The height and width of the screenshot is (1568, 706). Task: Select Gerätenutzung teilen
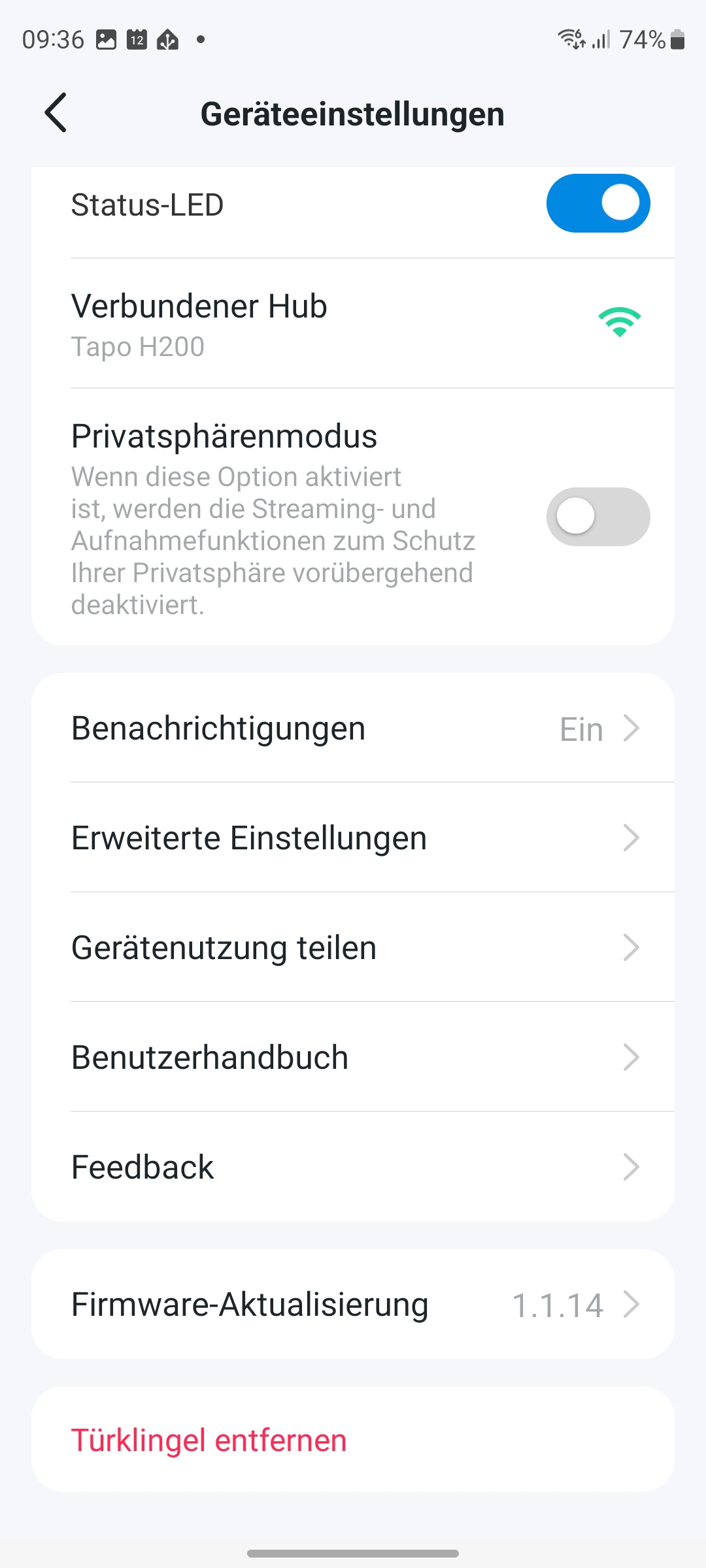353,948
